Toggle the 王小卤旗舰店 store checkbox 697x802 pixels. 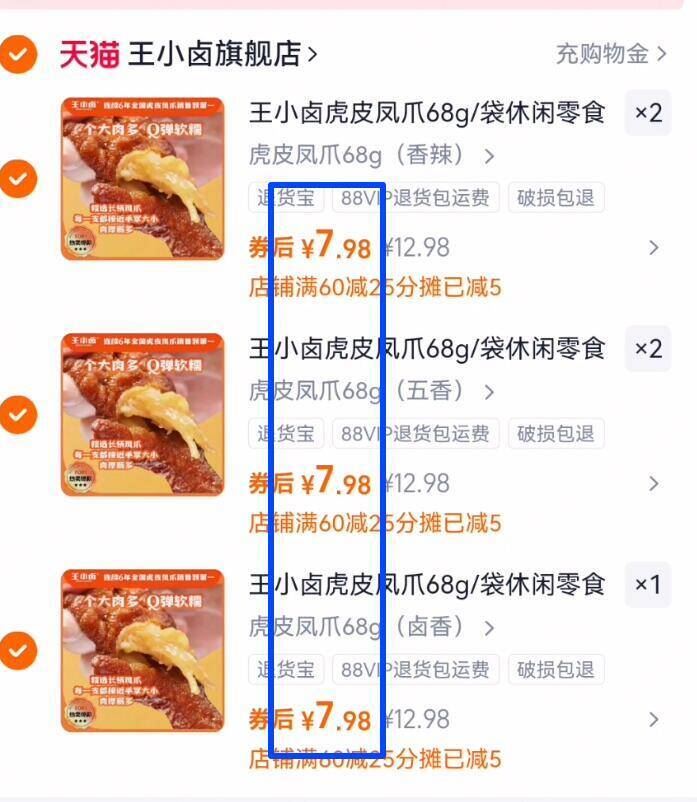click(18, 54)
